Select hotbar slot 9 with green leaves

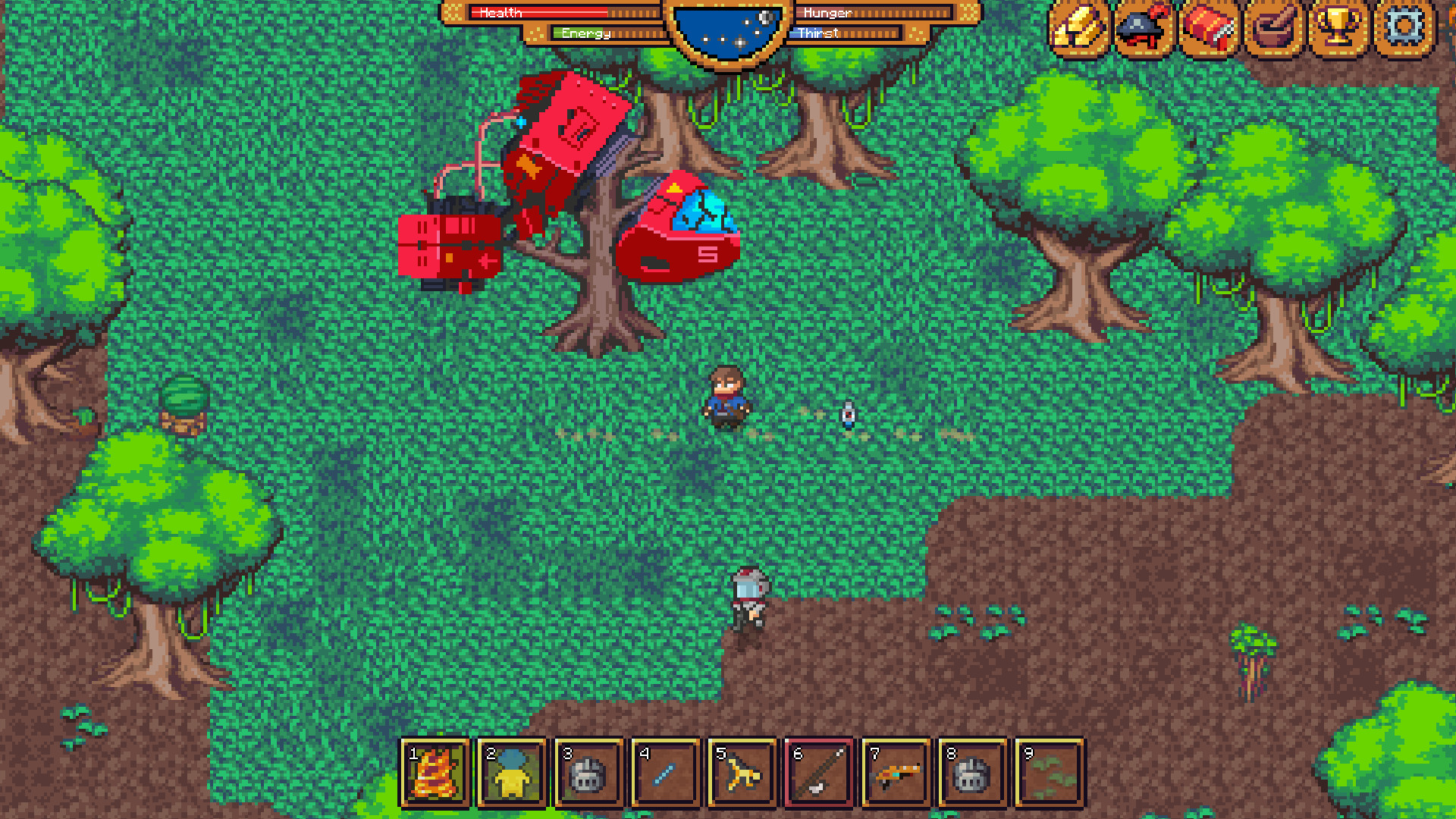tap(1050, 773)
